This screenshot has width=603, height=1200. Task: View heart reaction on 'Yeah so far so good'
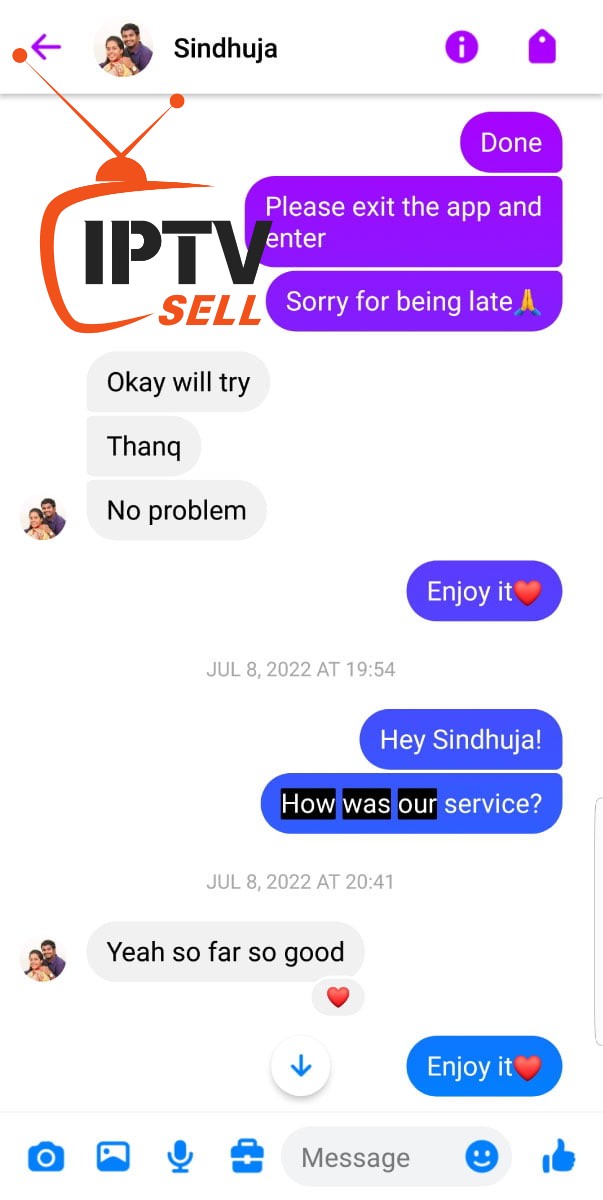(338, 997)
